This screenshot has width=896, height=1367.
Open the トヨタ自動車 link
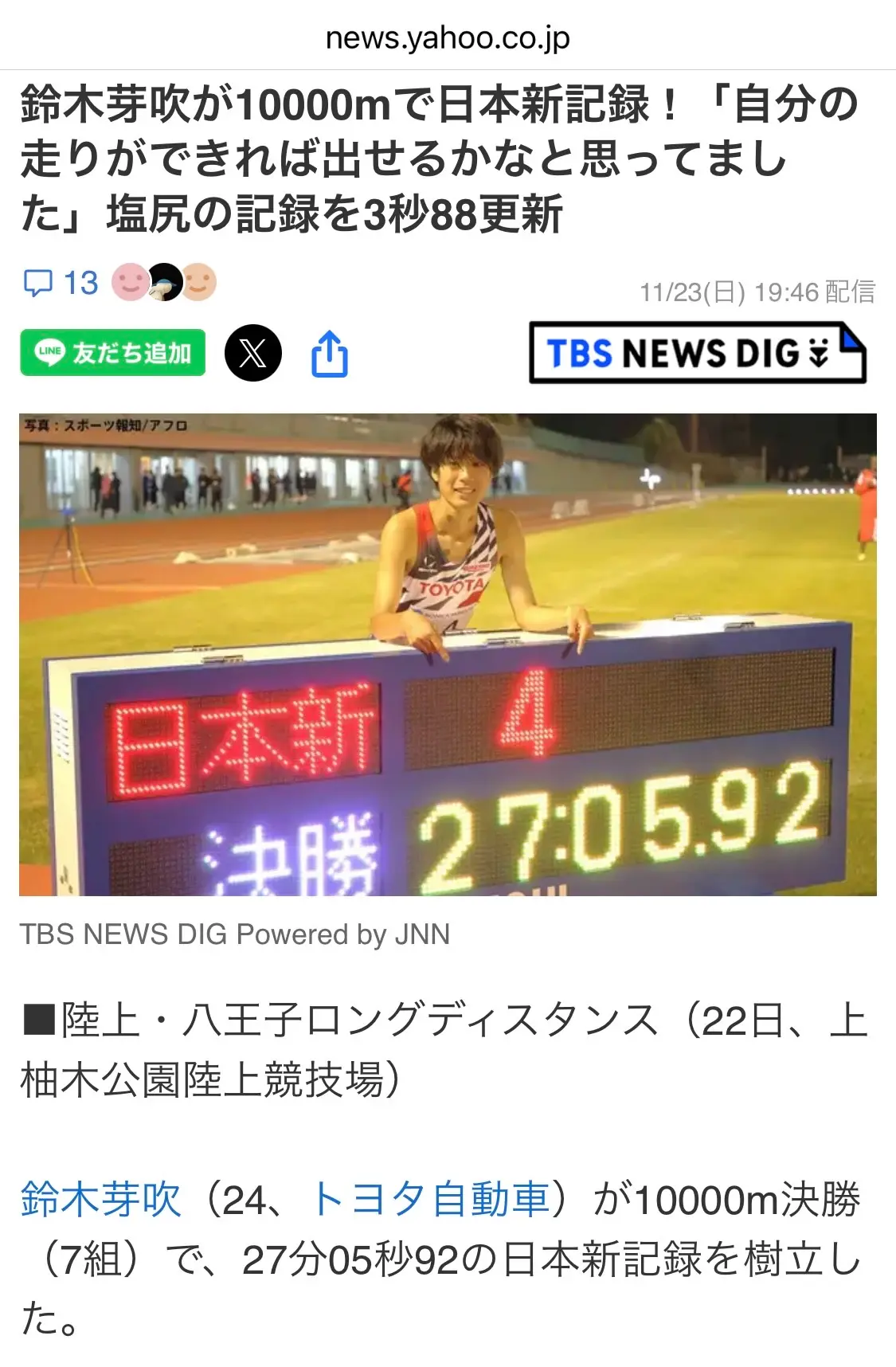[429, 1199]
